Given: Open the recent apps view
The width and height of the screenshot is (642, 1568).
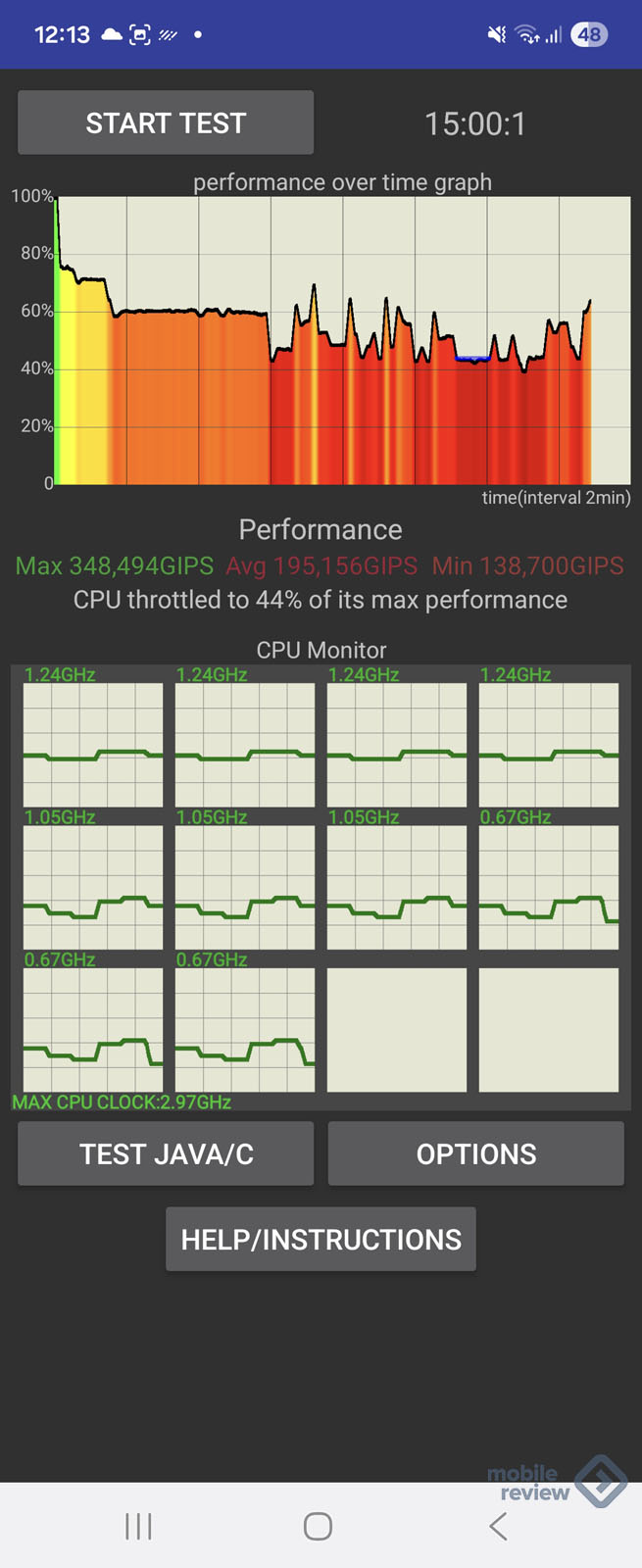Looking at the screenshot, I should pos(138,1526).
